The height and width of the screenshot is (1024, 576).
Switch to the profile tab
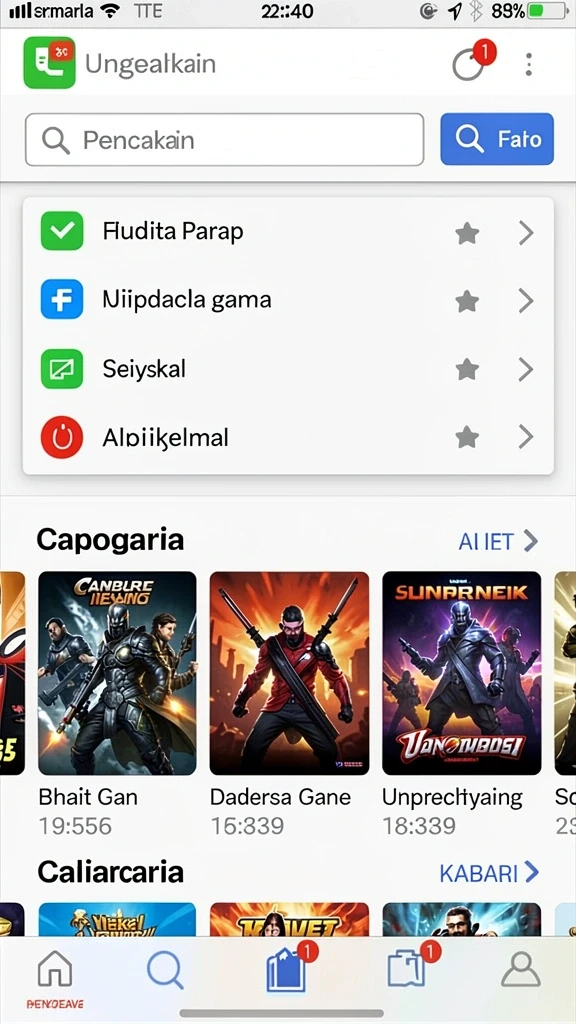point(520,969)
